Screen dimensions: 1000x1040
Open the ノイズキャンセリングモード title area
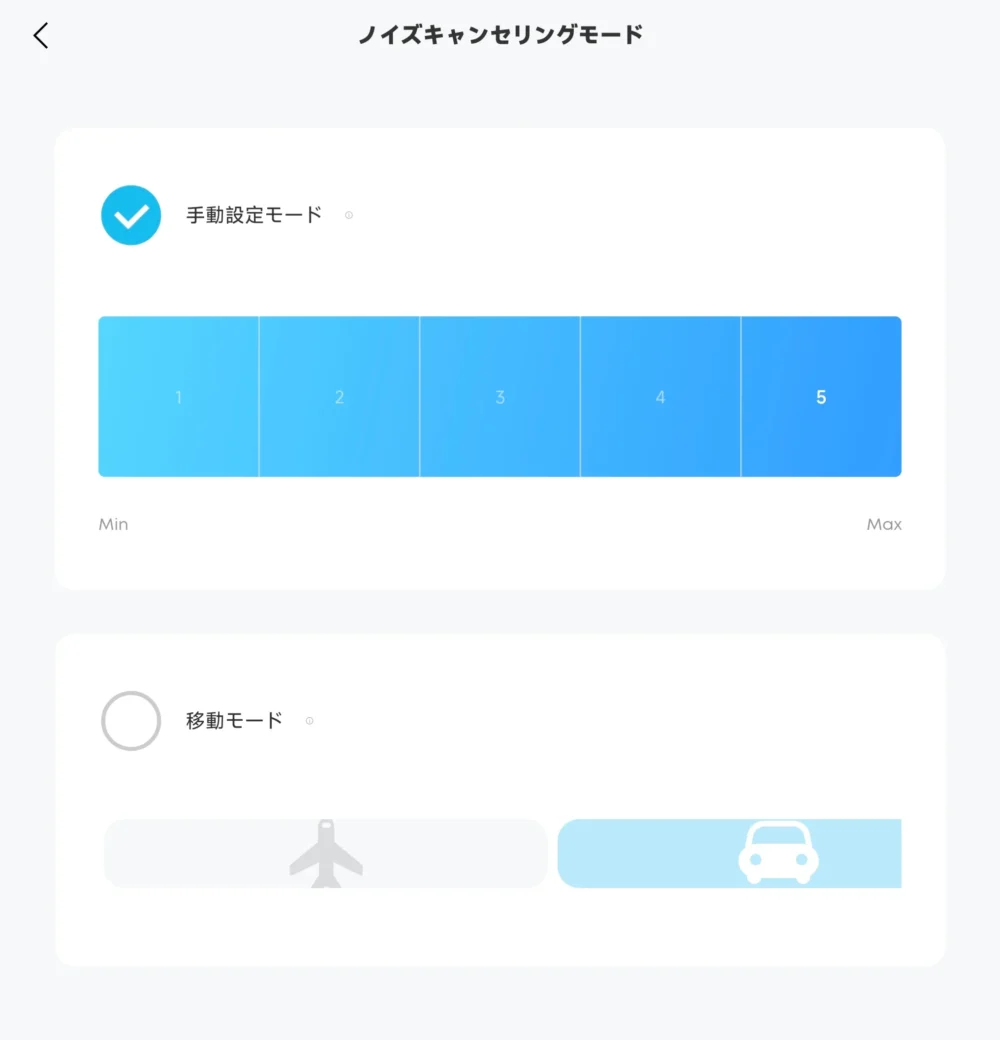coord(500,33)
